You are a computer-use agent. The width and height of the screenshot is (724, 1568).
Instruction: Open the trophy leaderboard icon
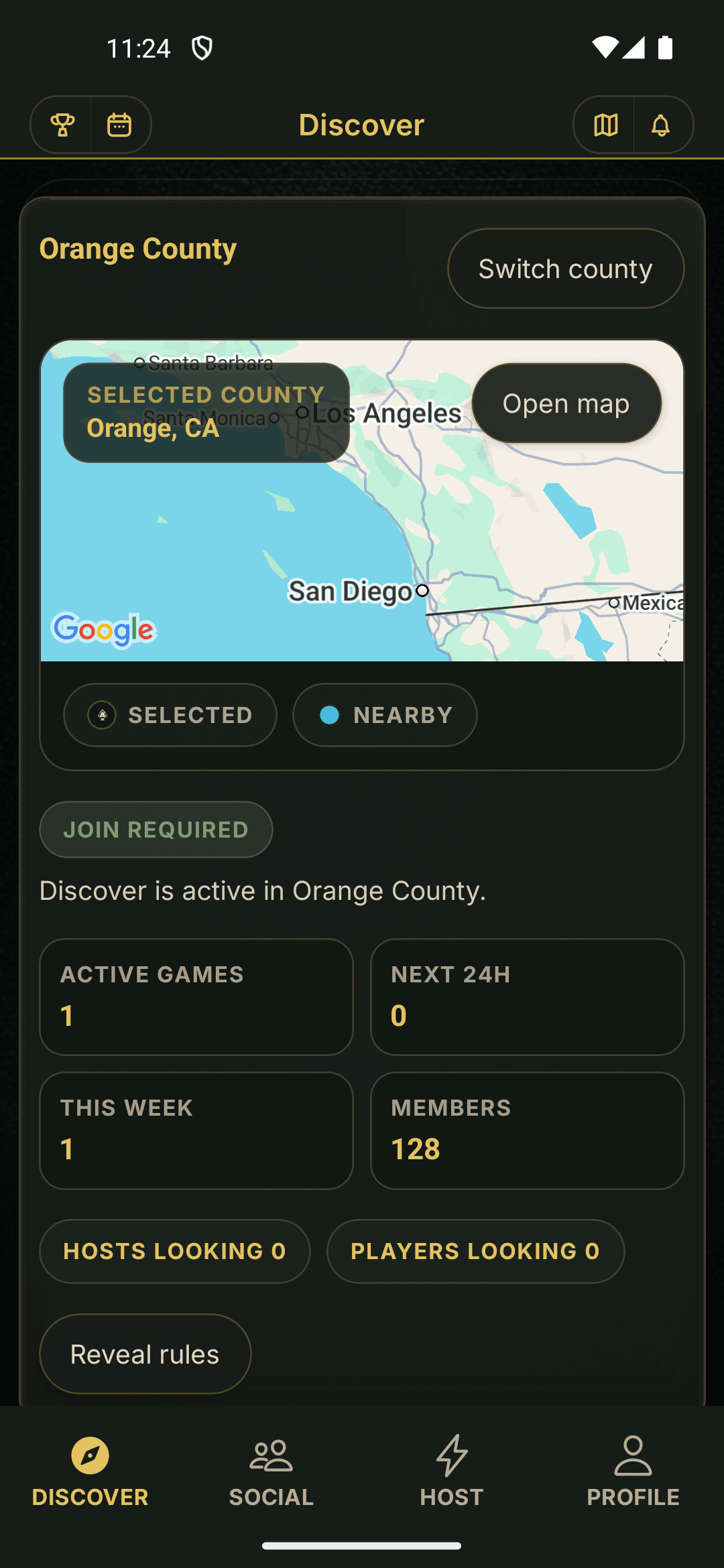click(x=62, y=125)
